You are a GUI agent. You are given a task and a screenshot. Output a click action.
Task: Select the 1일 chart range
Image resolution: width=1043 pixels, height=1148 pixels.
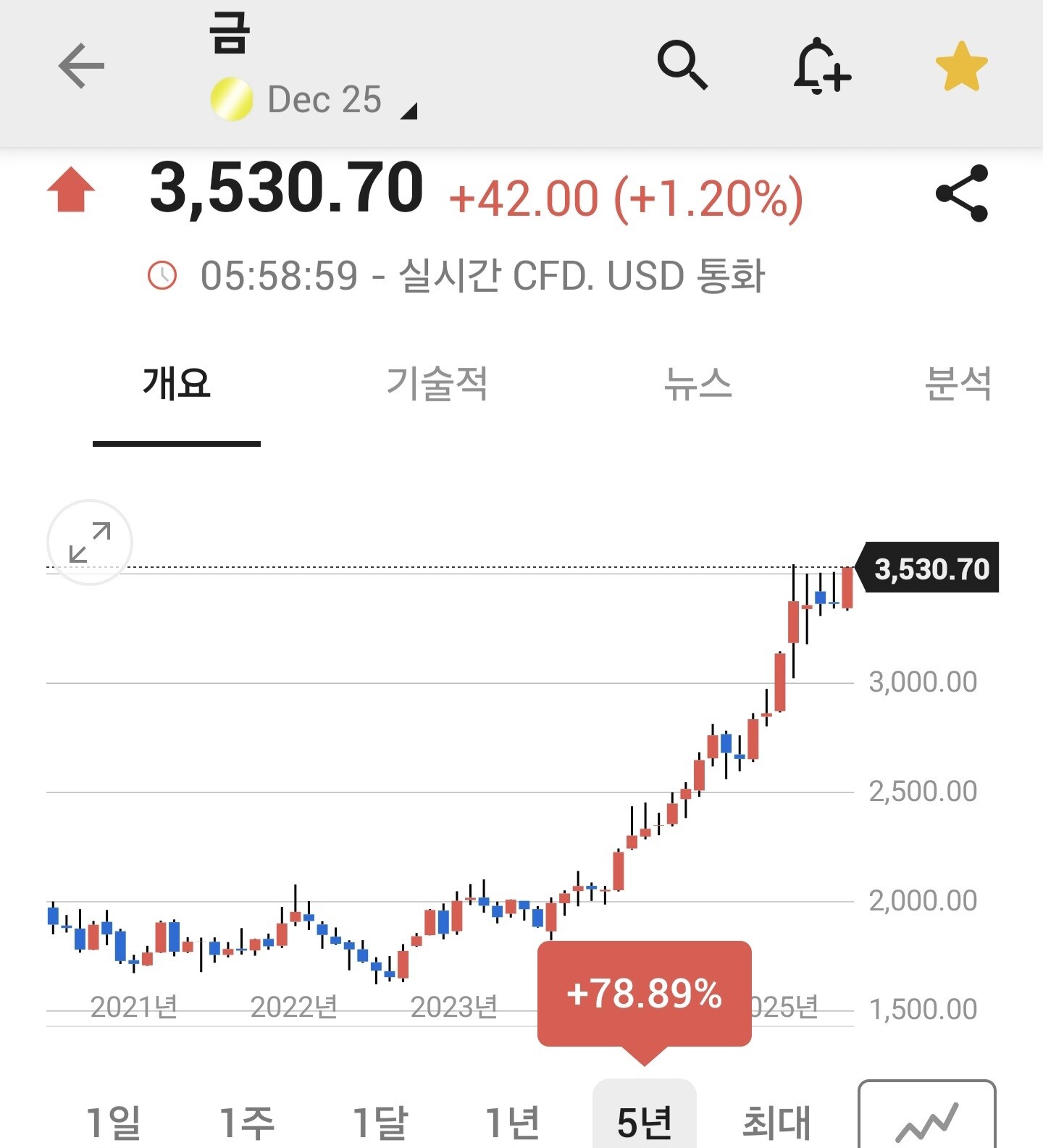[113, 1121]
